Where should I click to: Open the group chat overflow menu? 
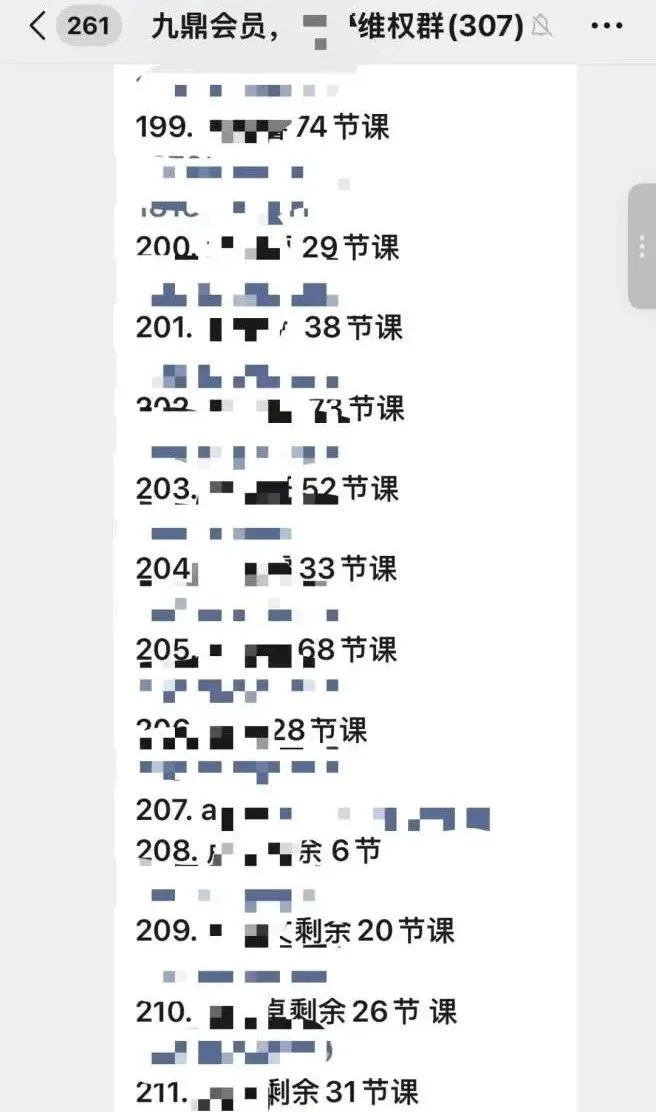pos(606,26)
